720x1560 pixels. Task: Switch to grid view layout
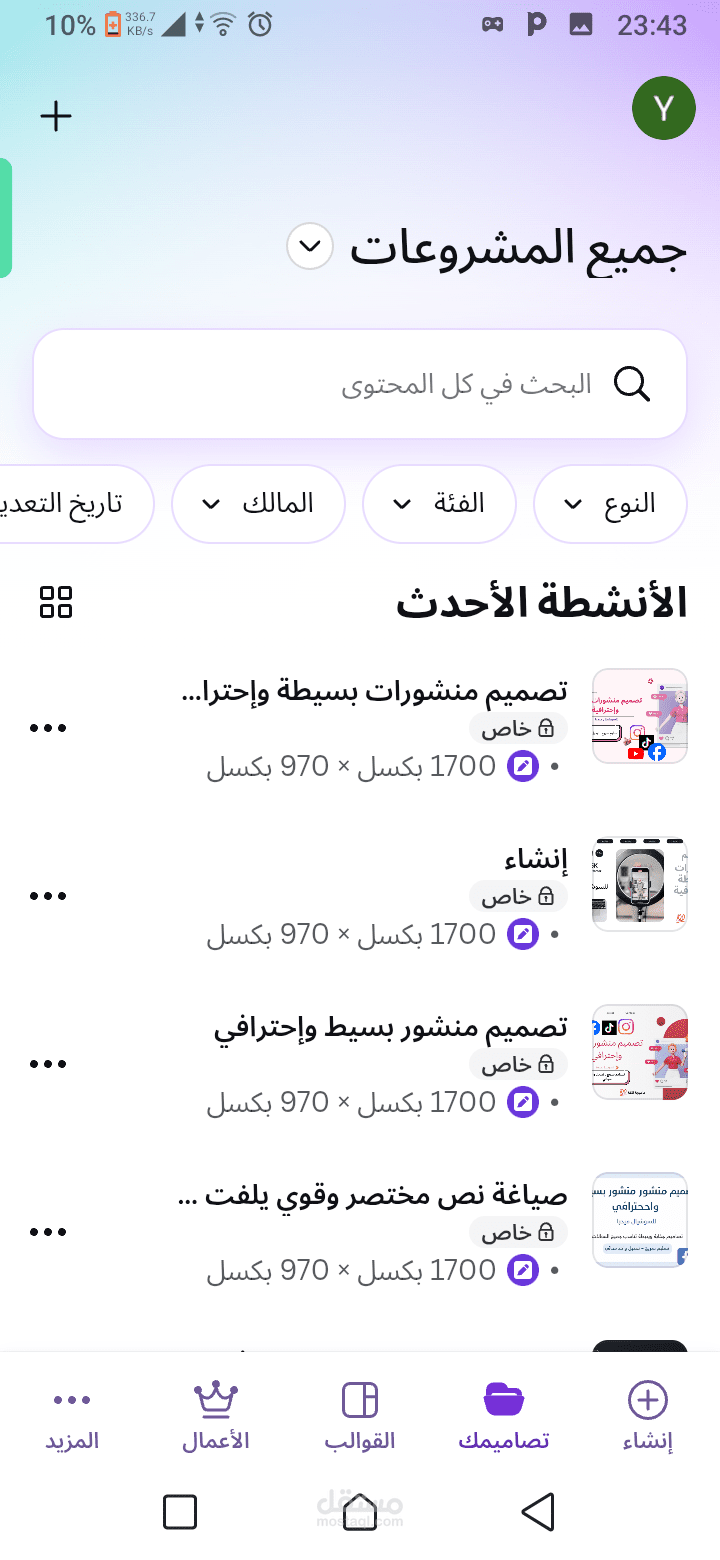click(x=56, y=602)
